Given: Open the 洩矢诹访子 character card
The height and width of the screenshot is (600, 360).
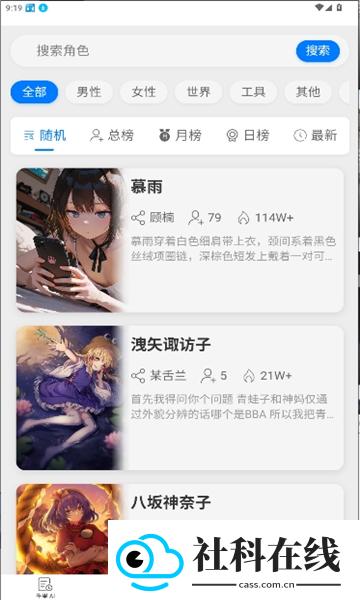Looking at the screenshot, I should pos(180,398).
